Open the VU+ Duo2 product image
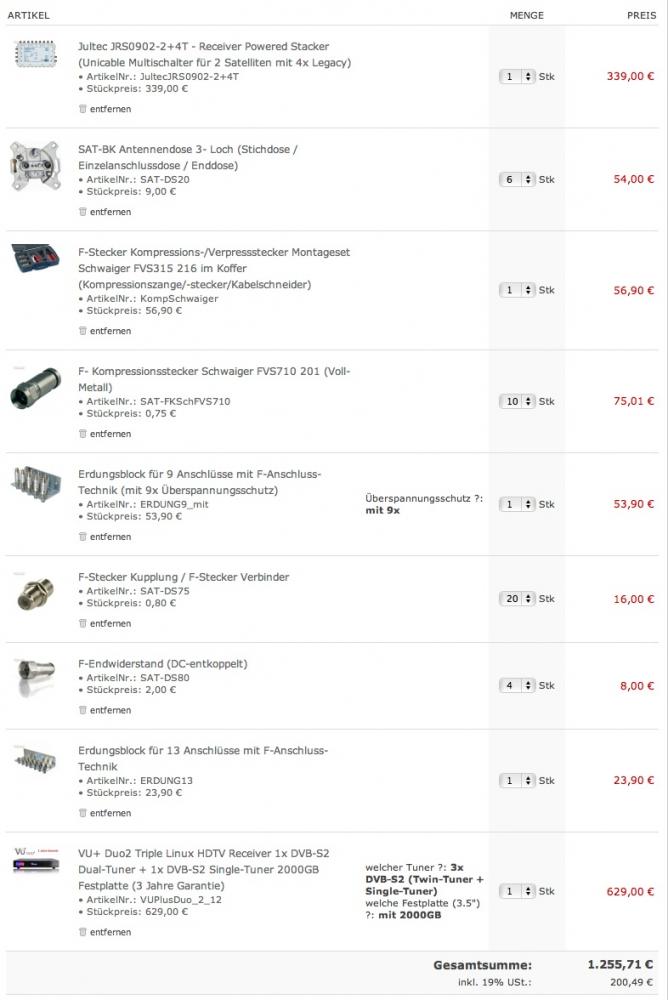 pos(38,861)
